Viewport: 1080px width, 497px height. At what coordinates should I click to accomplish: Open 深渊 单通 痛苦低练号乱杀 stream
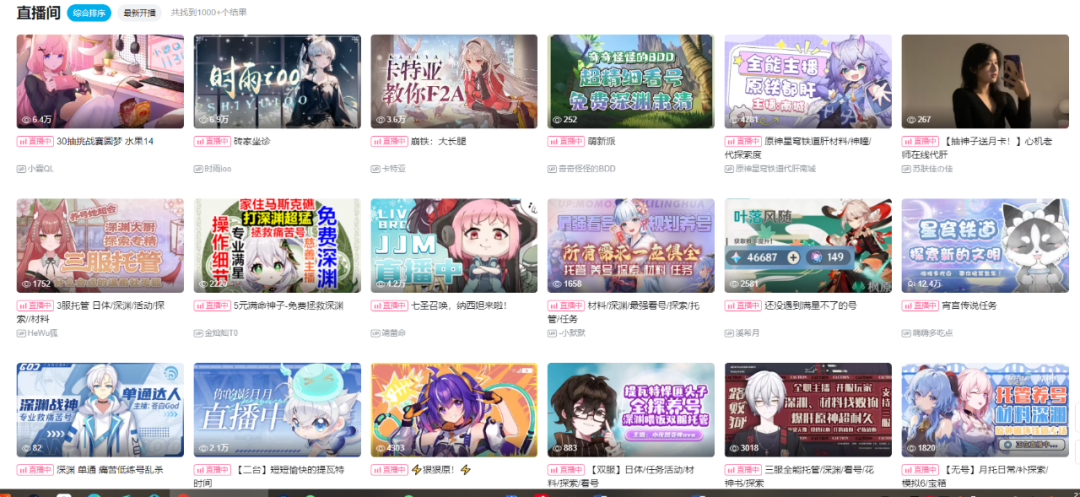pyautogui.click(x=100, y=410)
